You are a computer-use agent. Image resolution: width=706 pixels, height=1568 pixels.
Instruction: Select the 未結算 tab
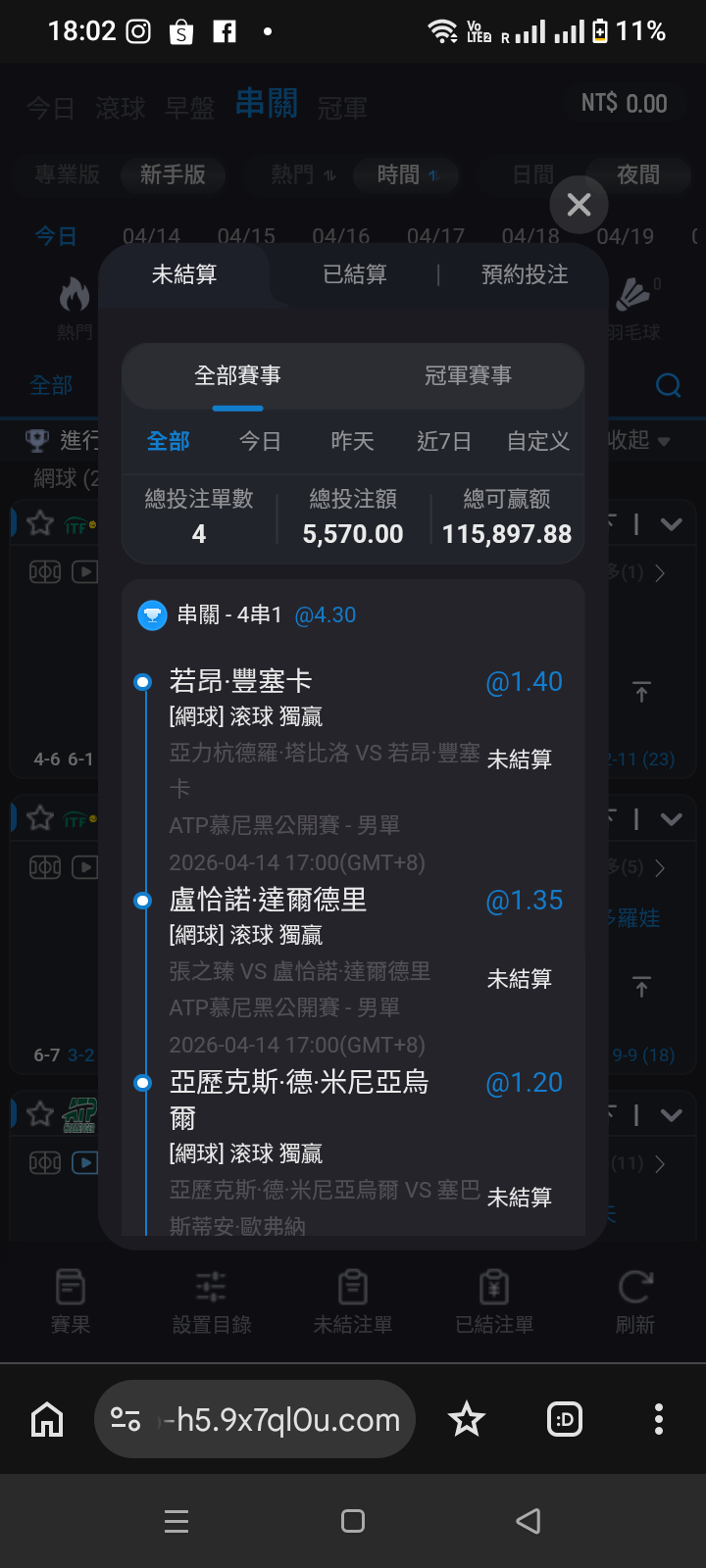click(x=184, y=275)
